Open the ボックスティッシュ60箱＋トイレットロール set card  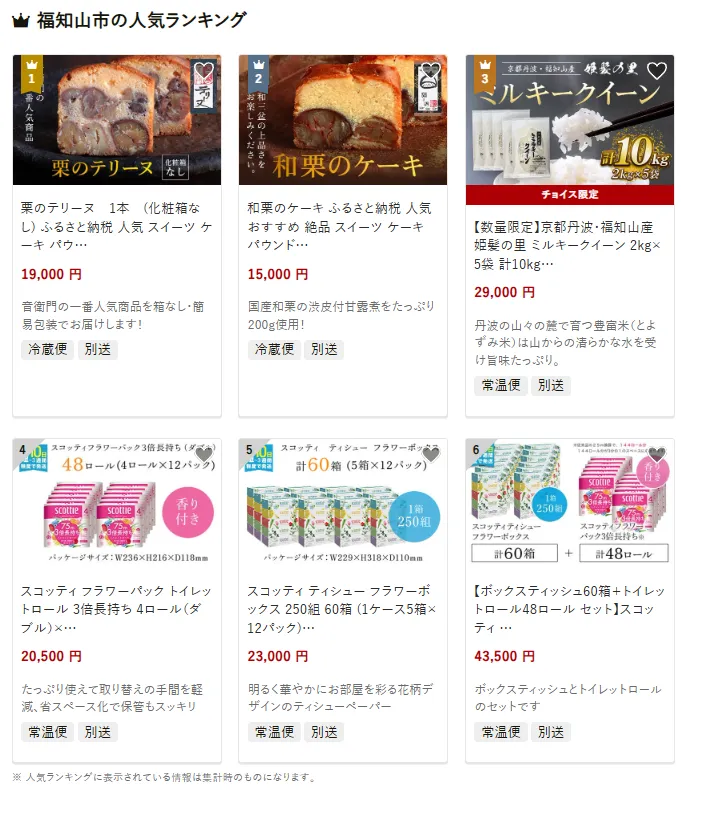(569, 609)
